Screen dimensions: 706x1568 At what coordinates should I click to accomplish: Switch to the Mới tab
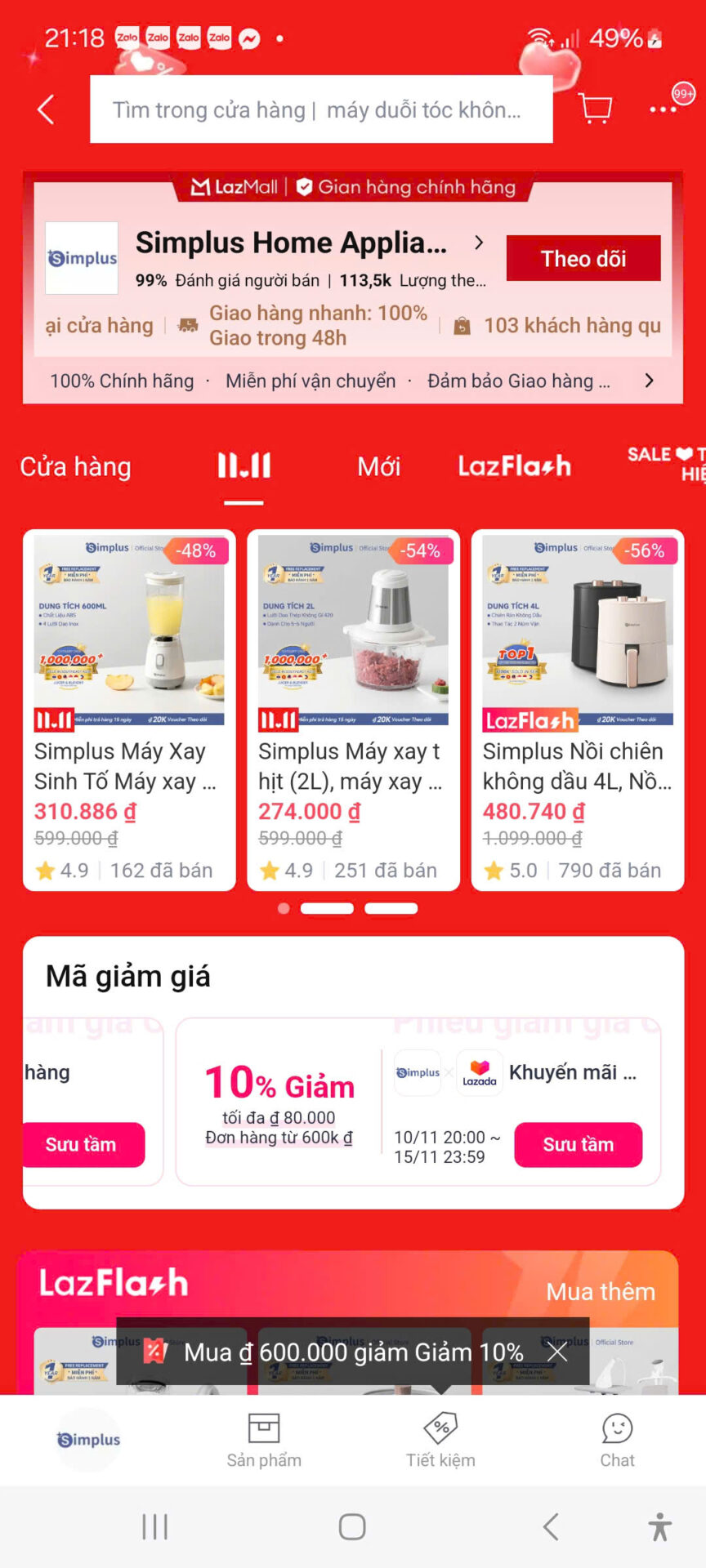(378, 465)
